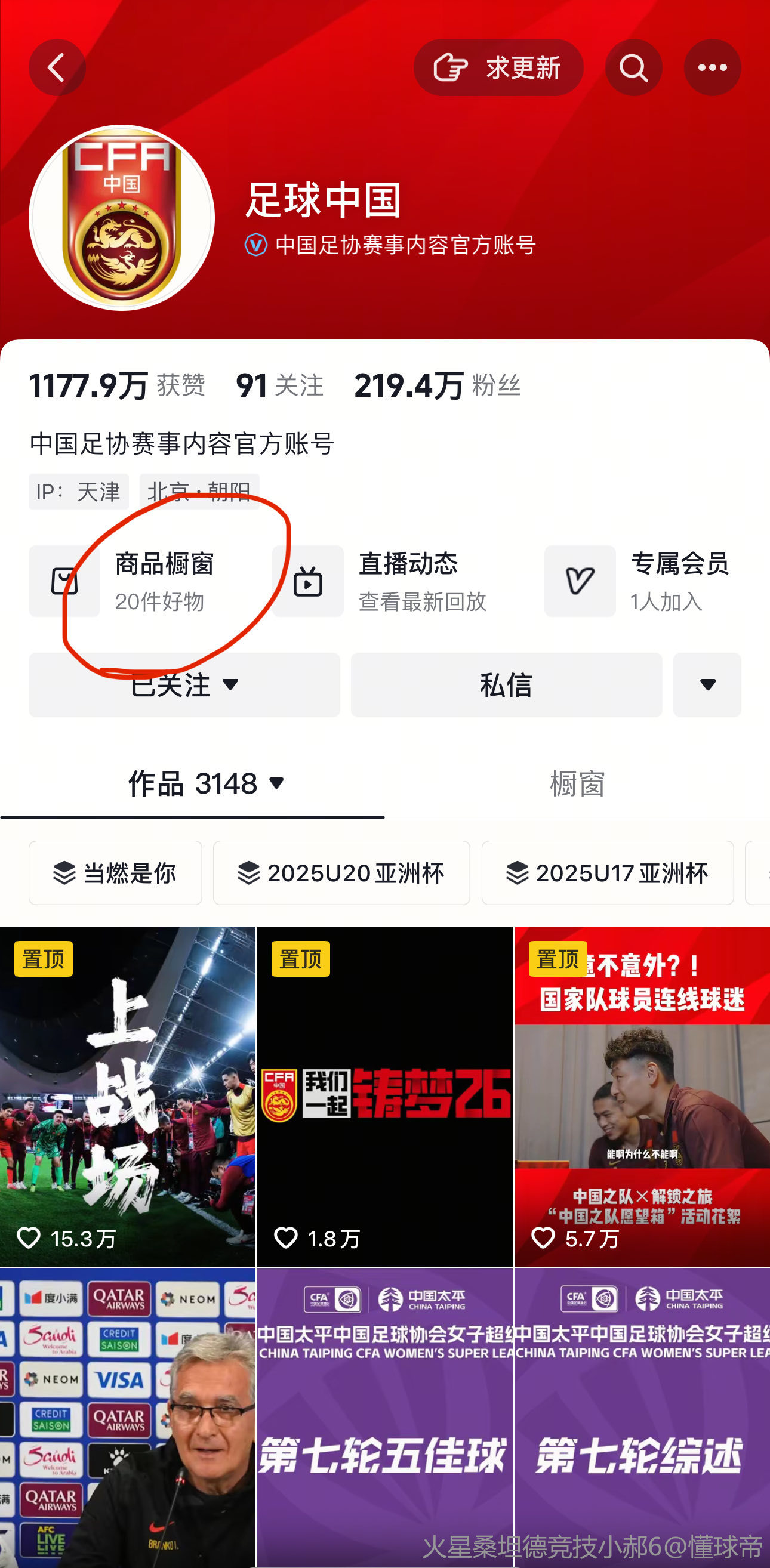This screenshot has width=770, height=1568.
Task: Open the 2025U17亚洲杯 collection
Action: 608,873
